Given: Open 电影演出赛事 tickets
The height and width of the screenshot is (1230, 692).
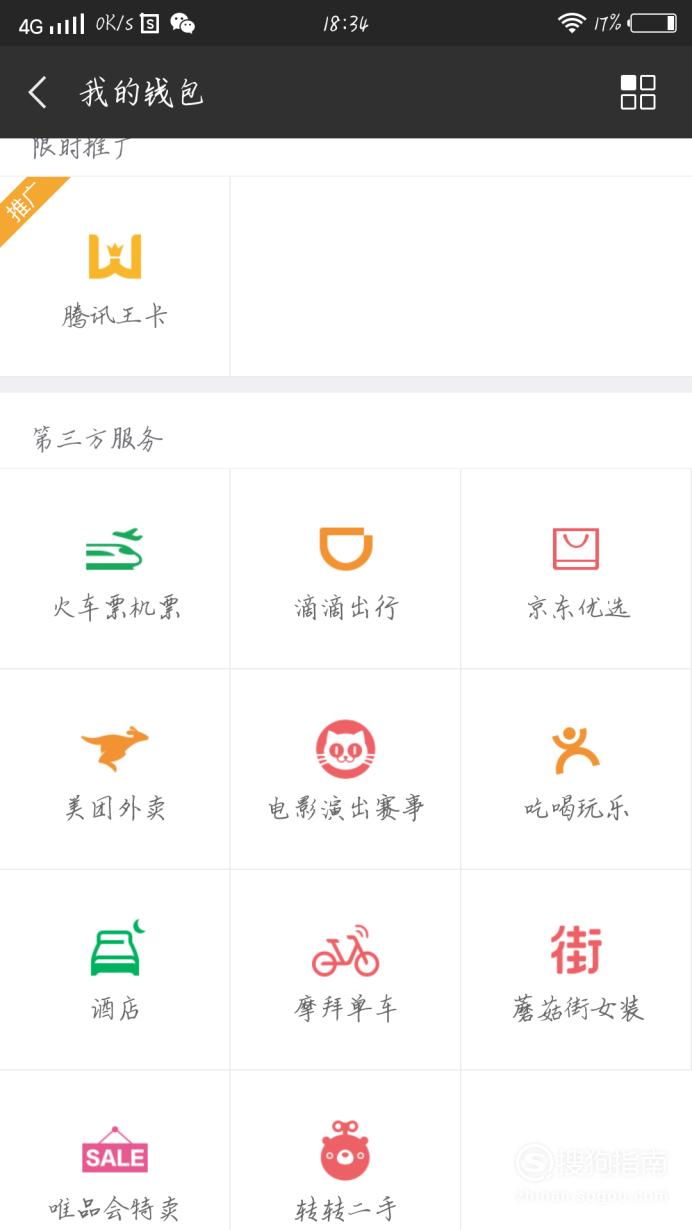Looking at the screenshot, I should pyautogui.click(x=346, y=770).
